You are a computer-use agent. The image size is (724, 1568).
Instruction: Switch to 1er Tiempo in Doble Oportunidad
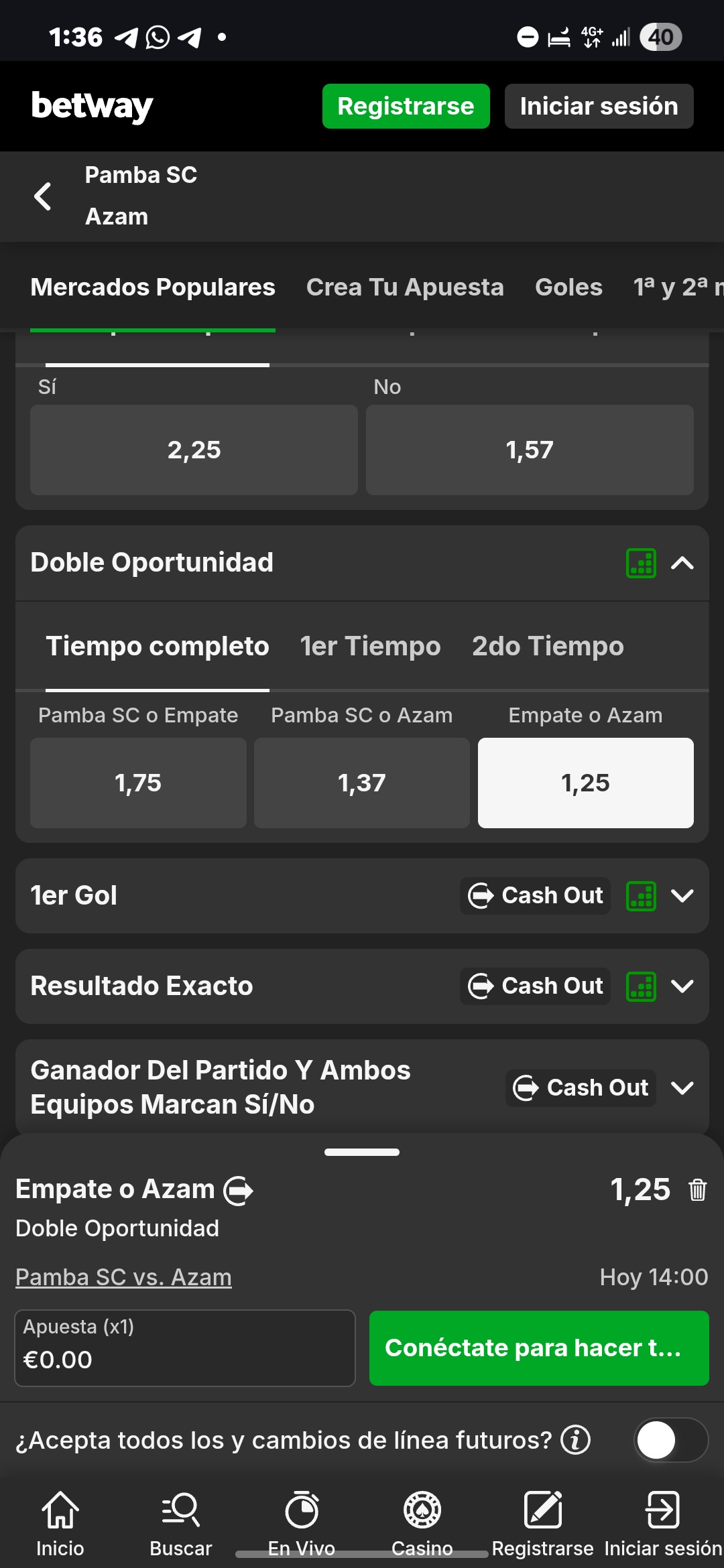pos(370,647)
